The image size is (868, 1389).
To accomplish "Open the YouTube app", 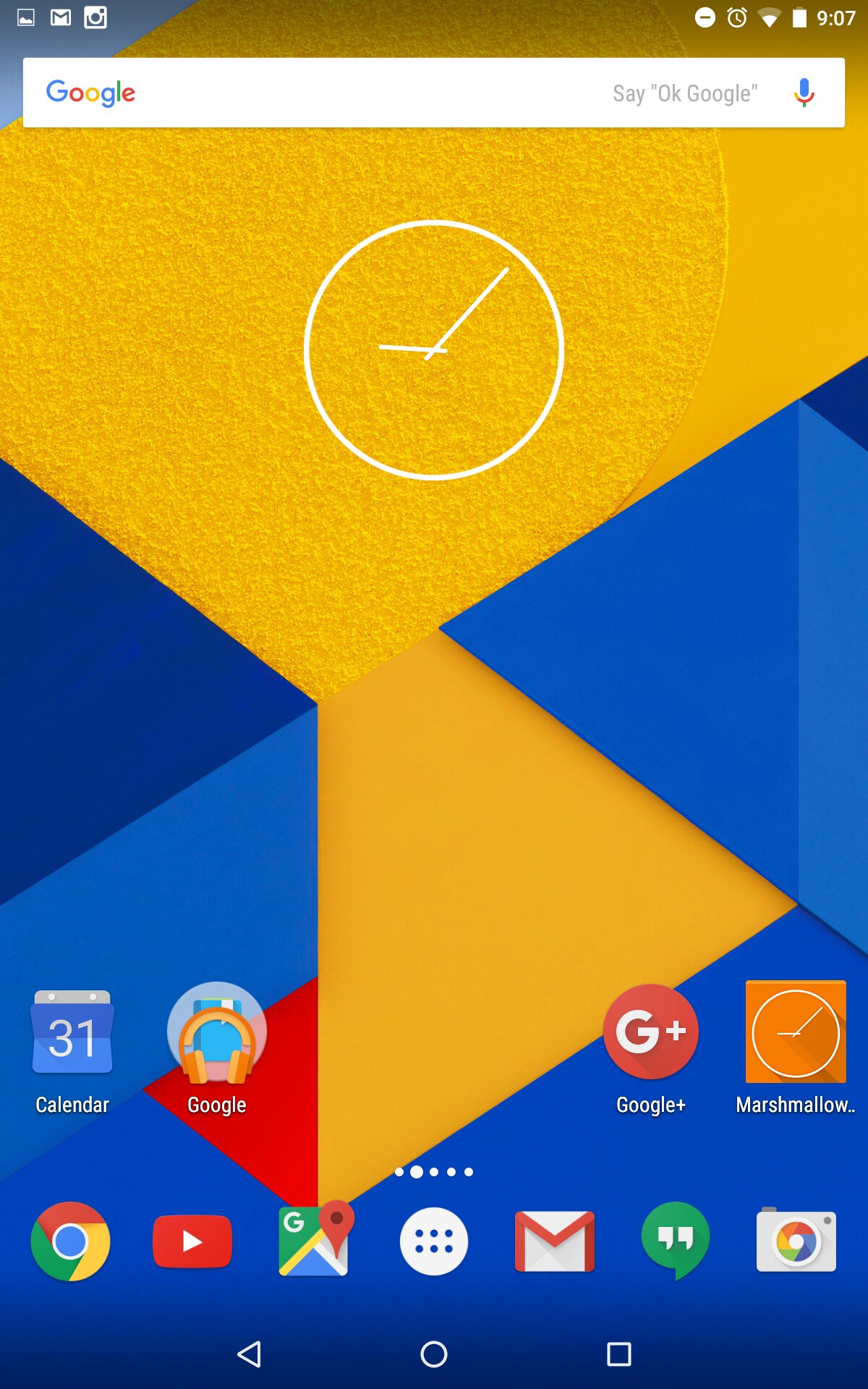I will tap(192, 1241).
